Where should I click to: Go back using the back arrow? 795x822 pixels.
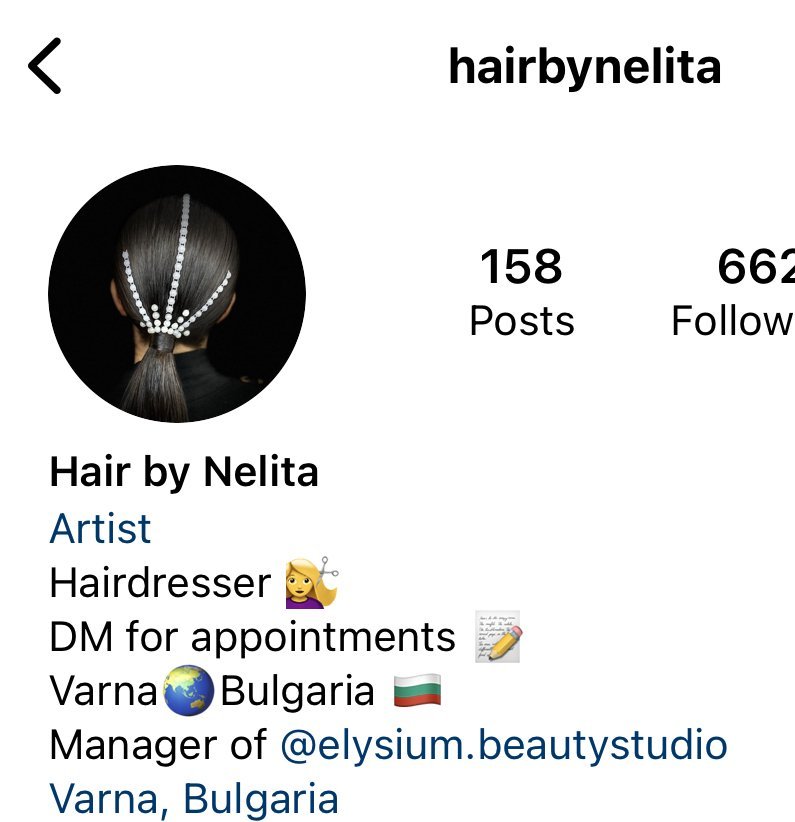45,66
